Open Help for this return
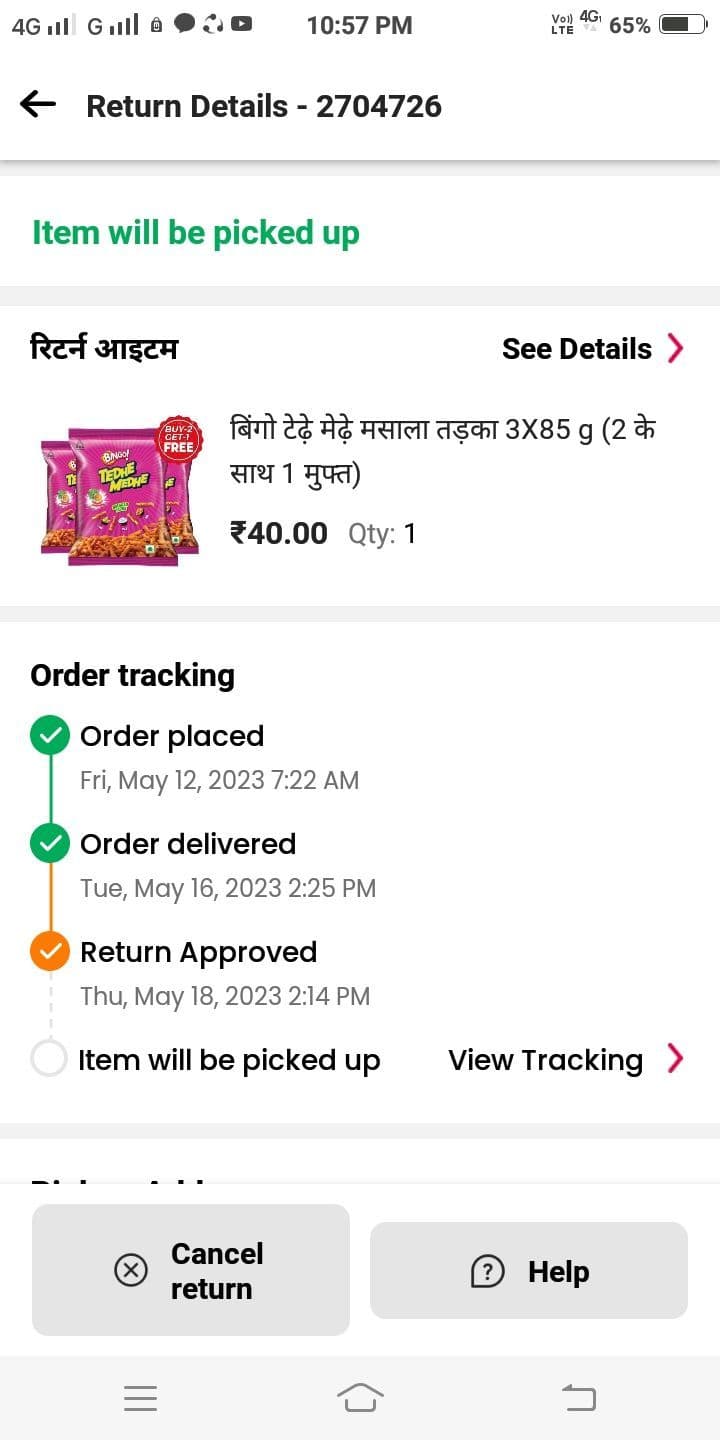Screen dimensions: 720x1440 pos(529,1271)
